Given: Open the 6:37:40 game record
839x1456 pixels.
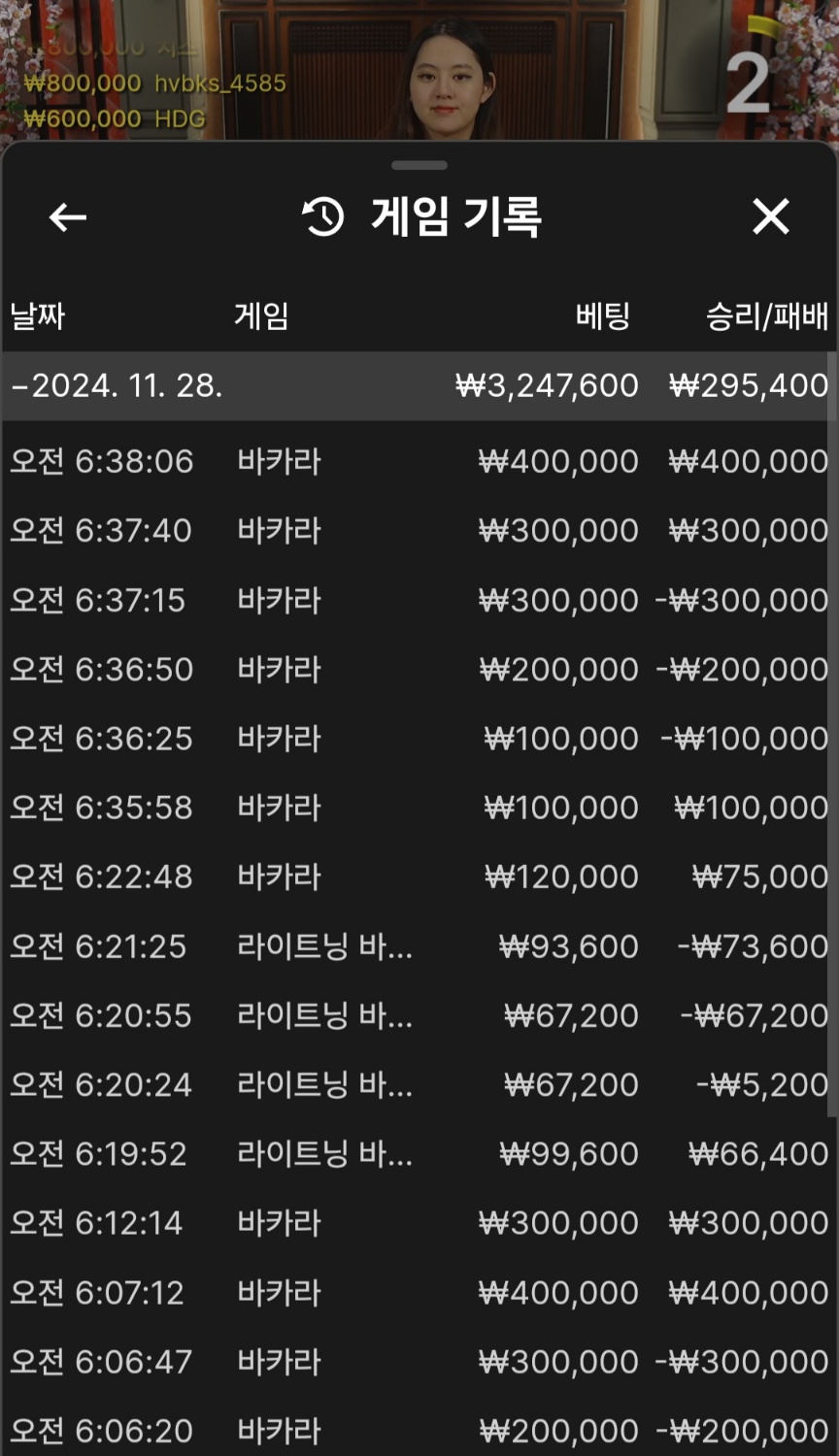Looking at the screenshot, I should click(x=419, y=530).
